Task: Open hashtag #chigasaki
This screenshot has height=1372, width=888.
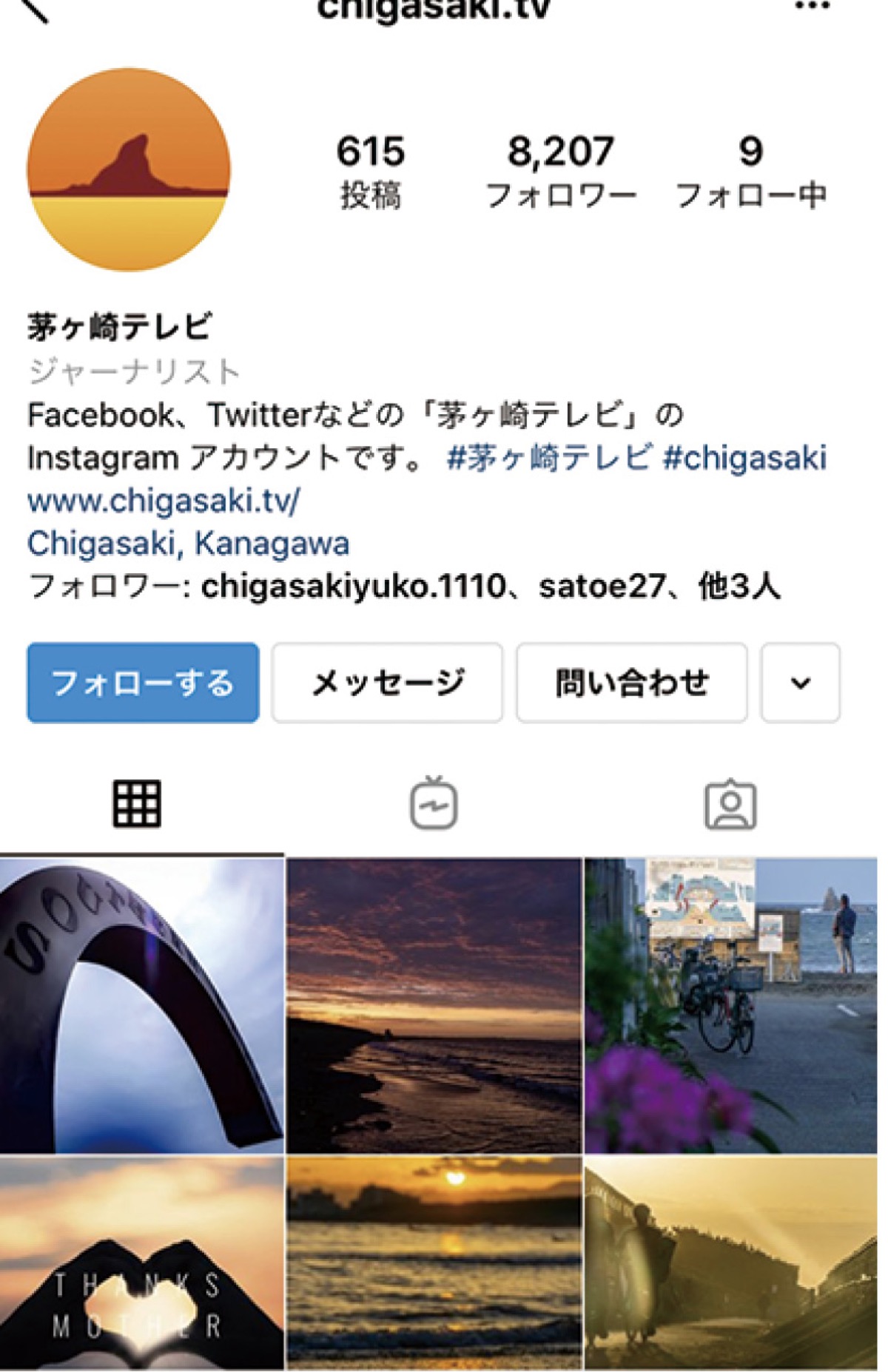Action: (744, 458)
